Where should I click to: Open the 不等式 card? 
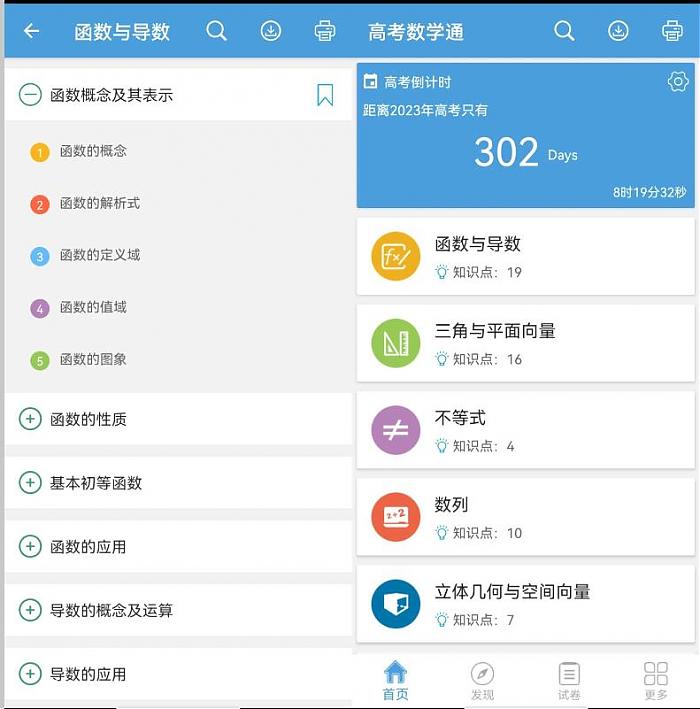[525, 430]
